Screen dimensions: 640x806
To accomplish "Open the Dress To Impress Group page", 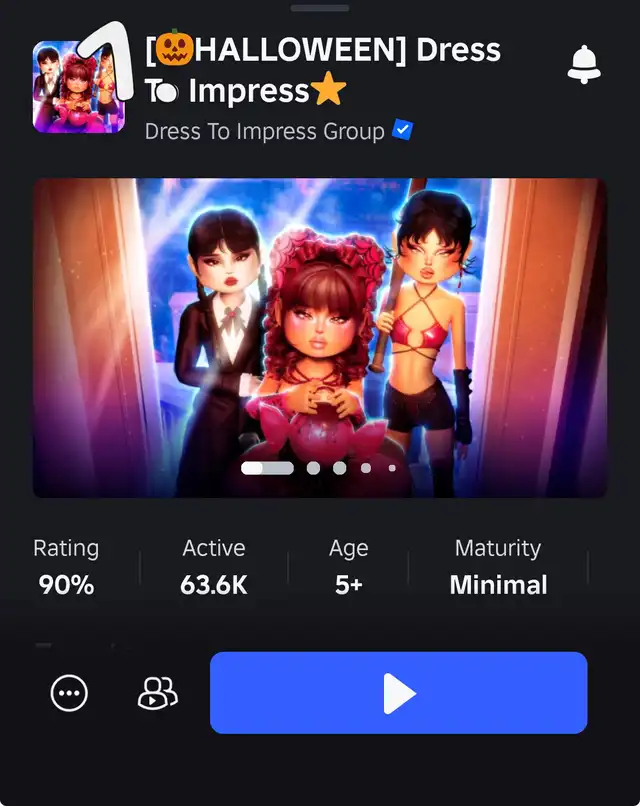I will 265,131.
